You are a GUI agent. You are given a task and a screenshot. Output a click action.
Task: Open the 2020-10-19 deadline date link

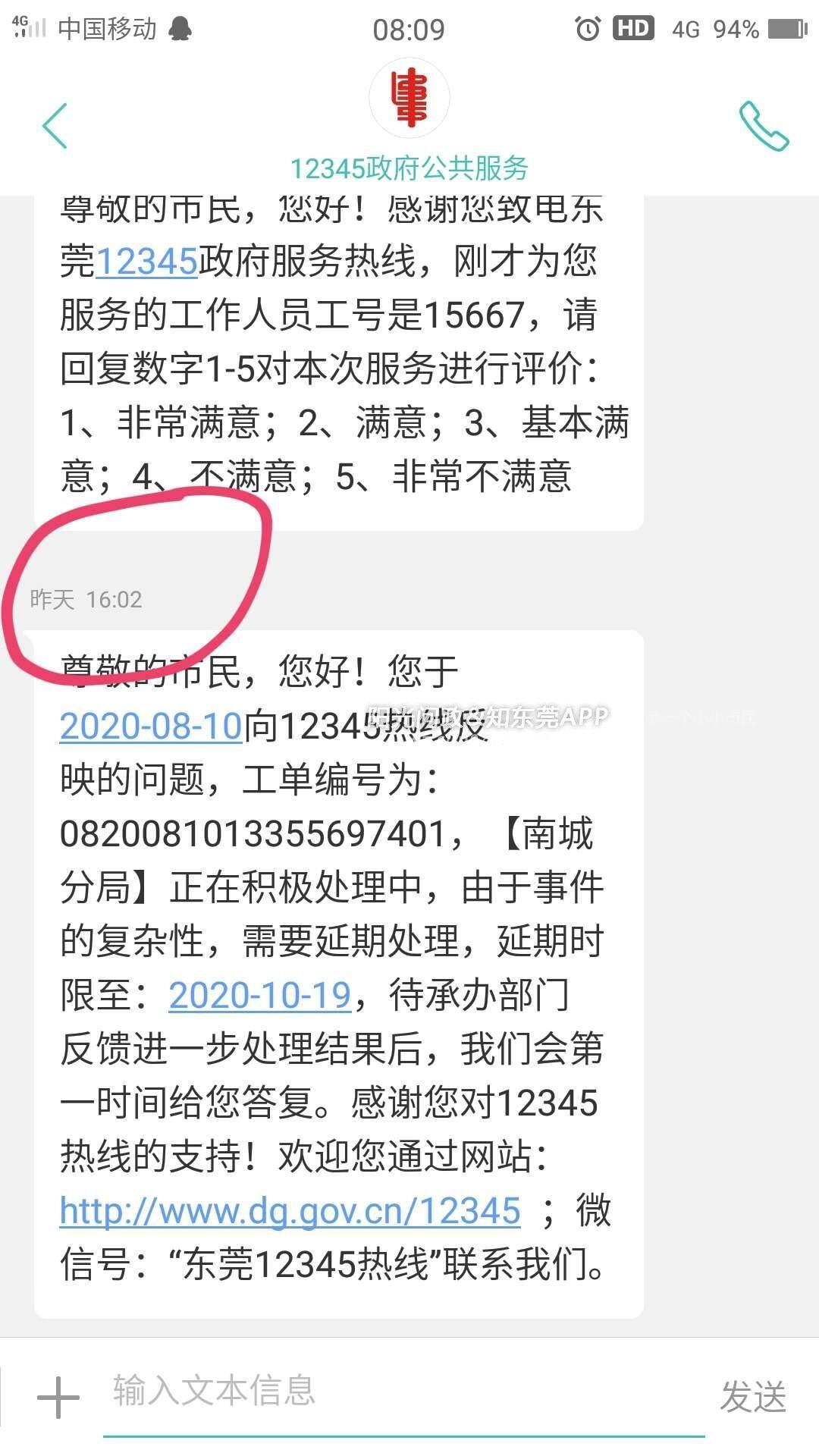259,995
